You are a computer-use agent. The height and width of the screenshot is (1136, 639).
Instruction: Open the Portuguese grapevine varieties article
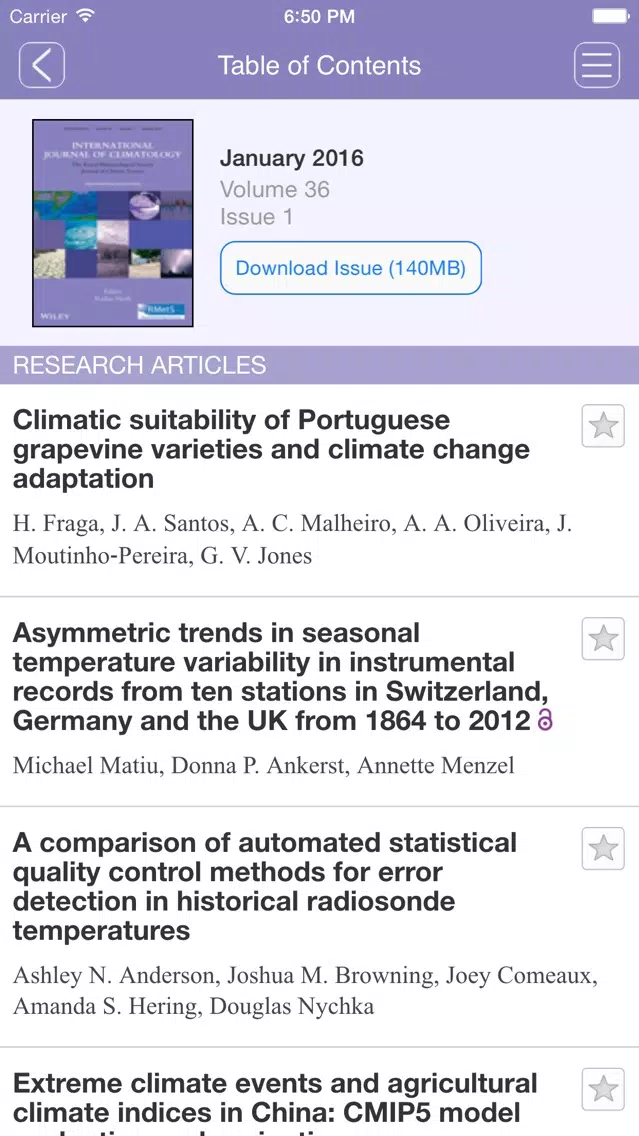tap(290, 490)
